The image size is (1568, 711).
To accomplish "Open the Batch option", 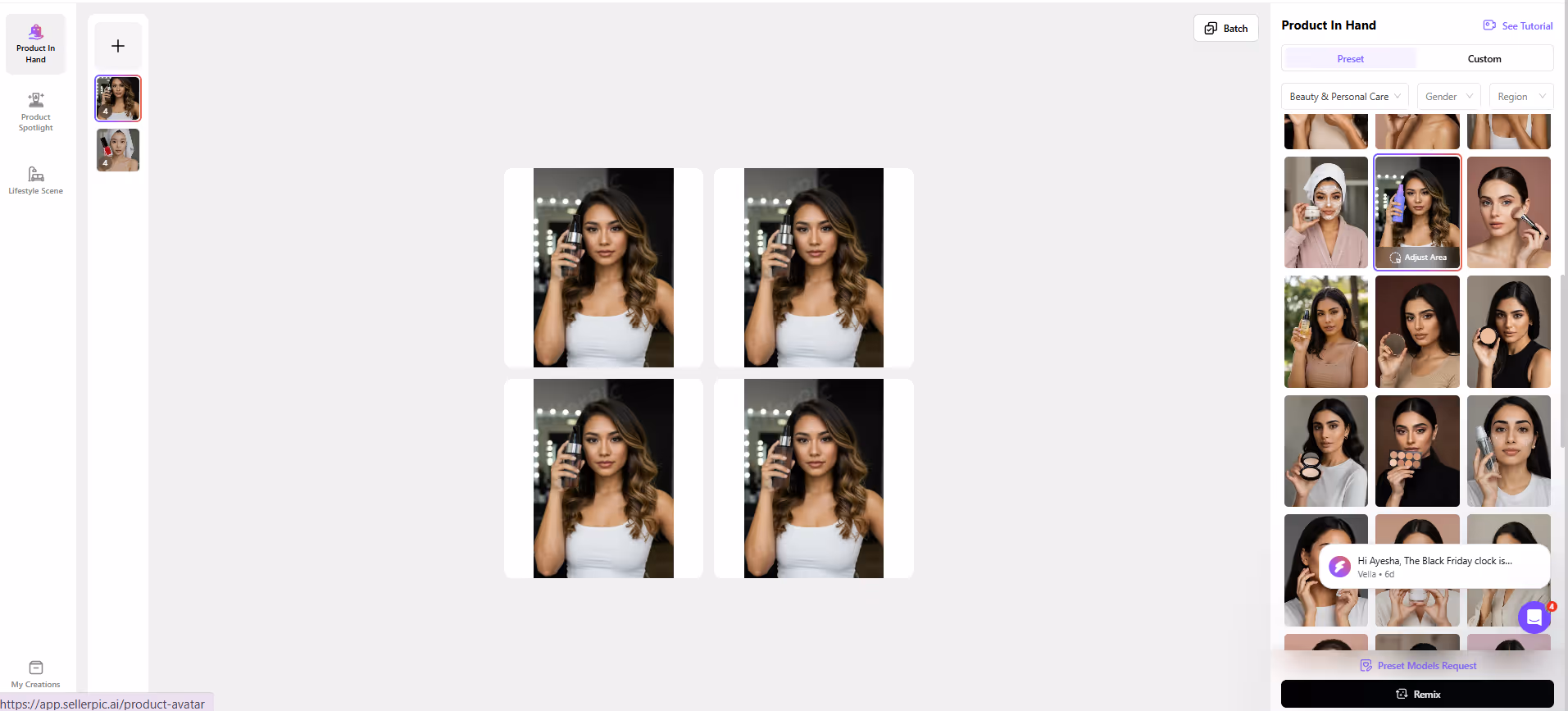I will point(1225,29).
